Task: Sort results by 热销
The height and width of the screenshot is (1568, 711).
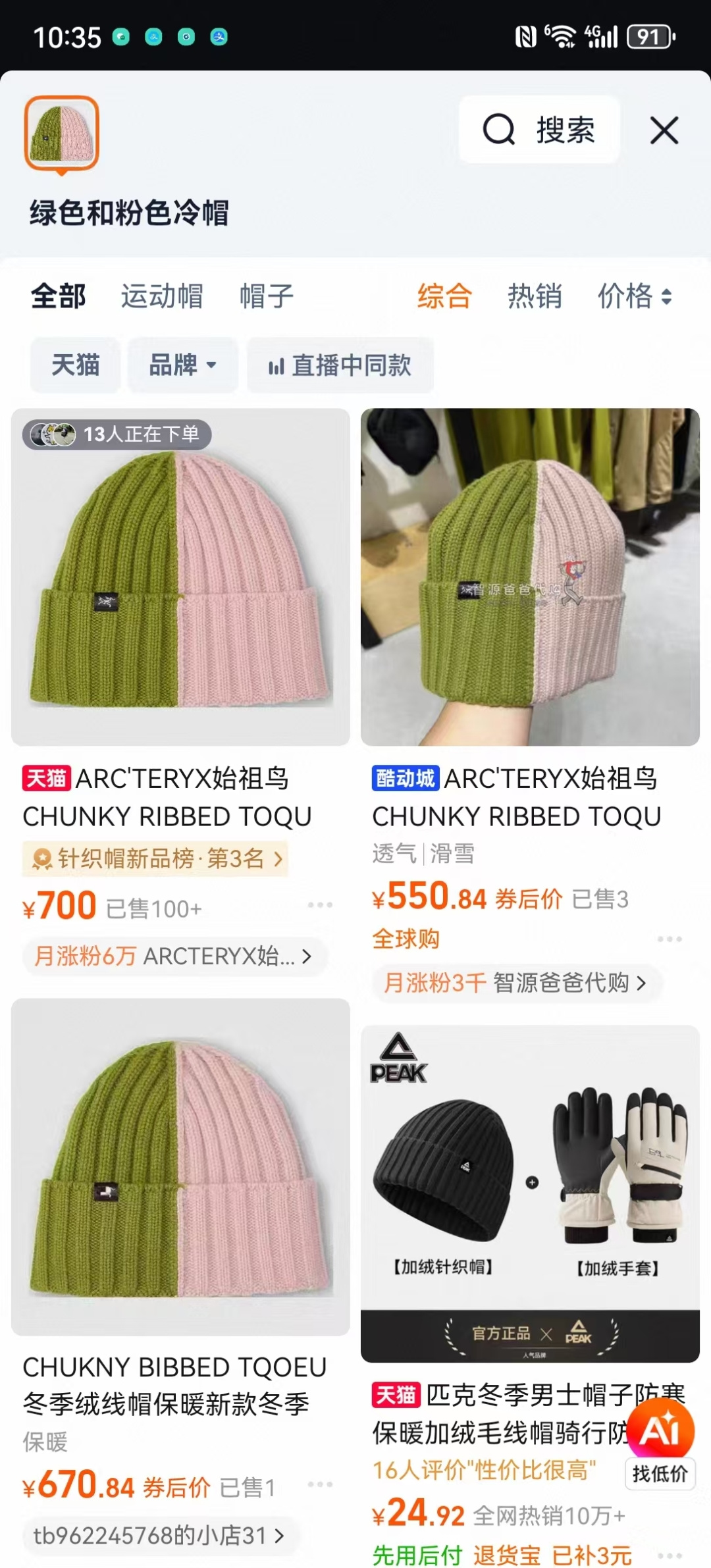Action: tap(535, 296)
